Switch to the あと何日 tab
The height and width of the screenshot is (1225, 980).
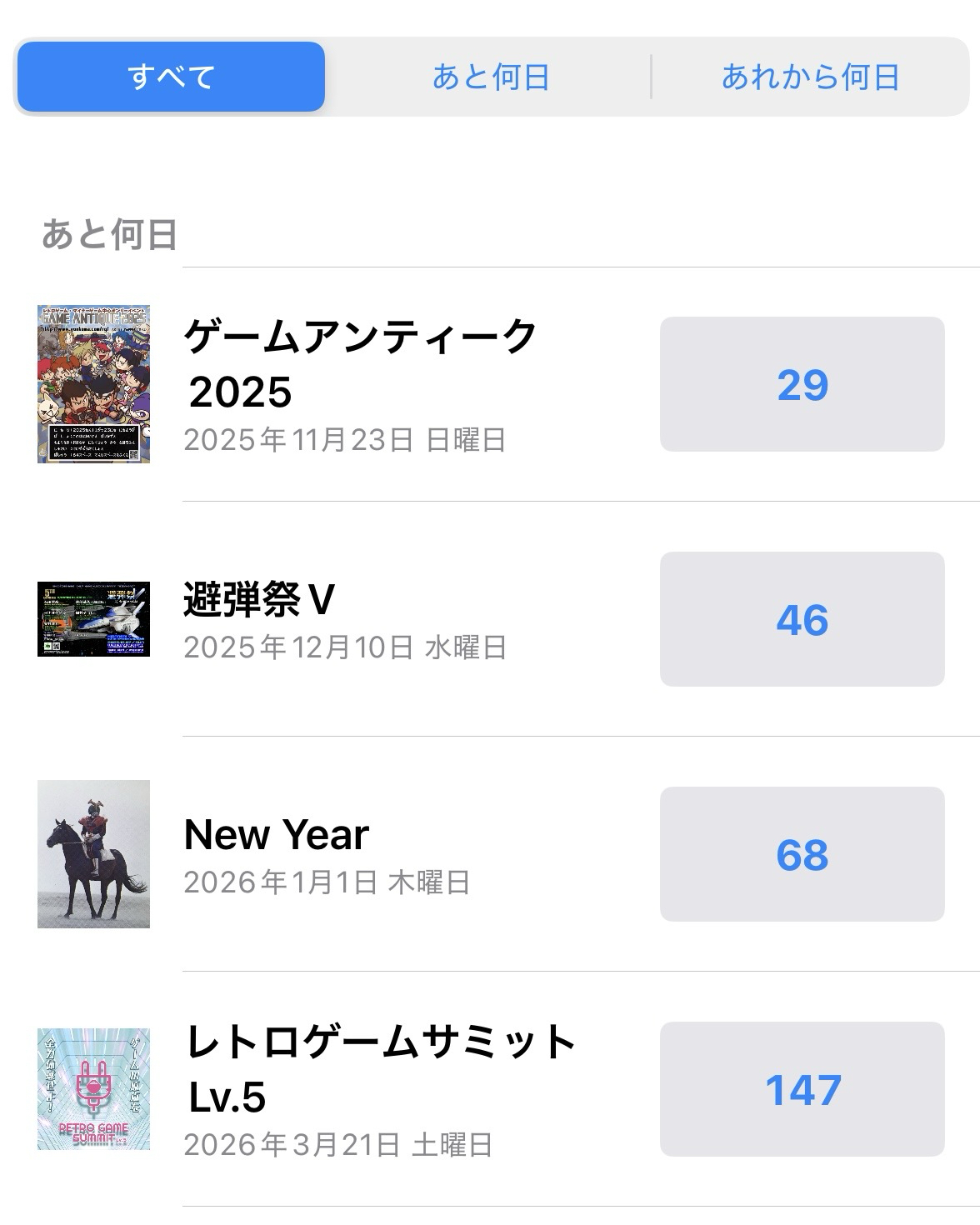coord(490,77)
